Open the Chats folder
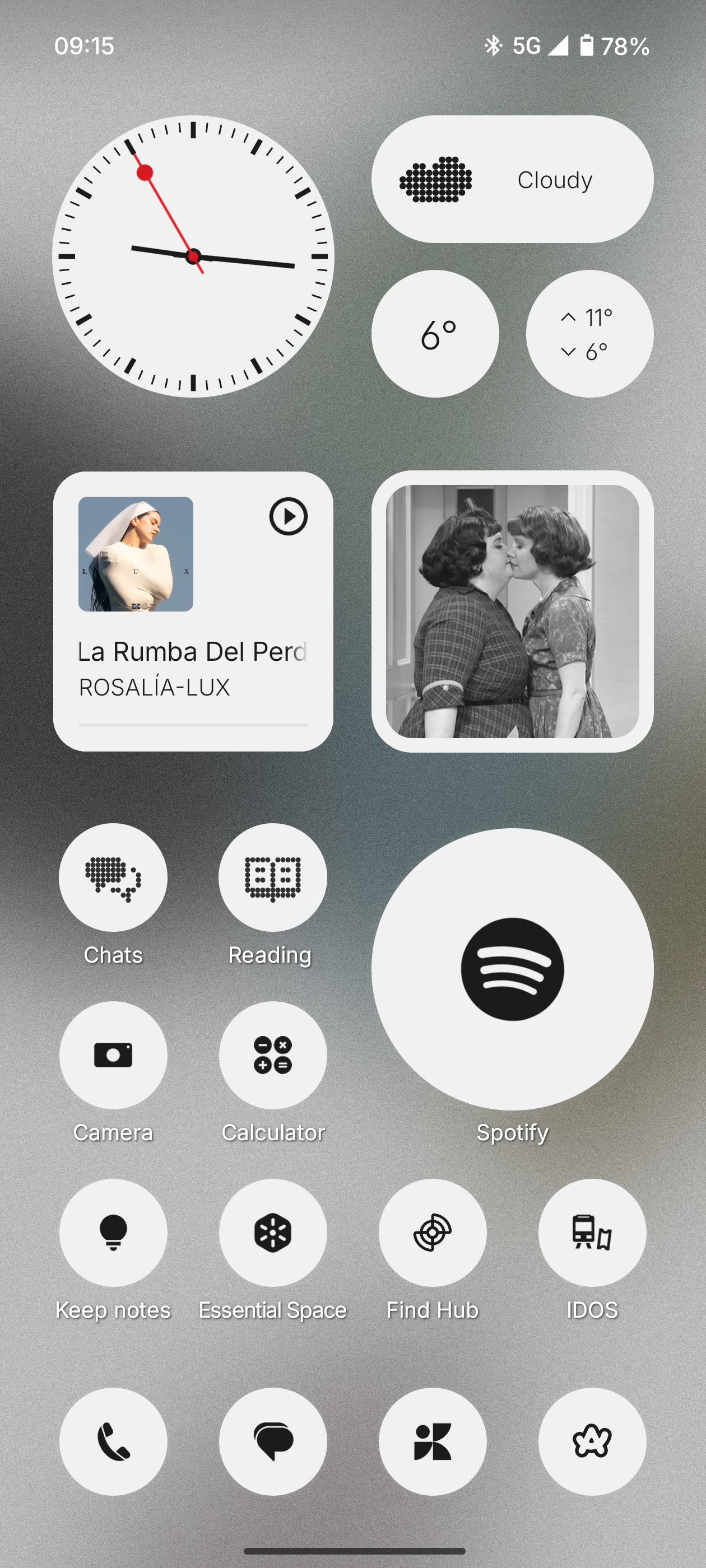This screenshot has width=706, height=1568. click(113, 877)
